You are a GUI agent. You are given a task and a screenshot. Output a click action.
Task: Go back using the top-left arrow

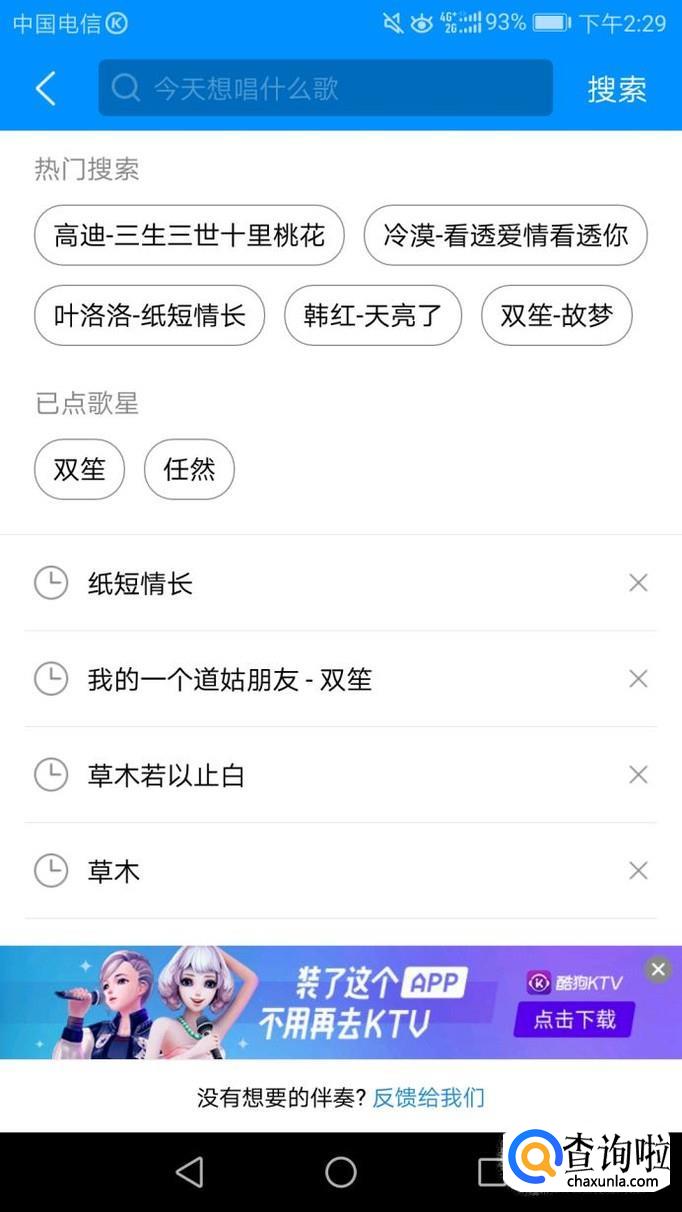click(46, 89)
